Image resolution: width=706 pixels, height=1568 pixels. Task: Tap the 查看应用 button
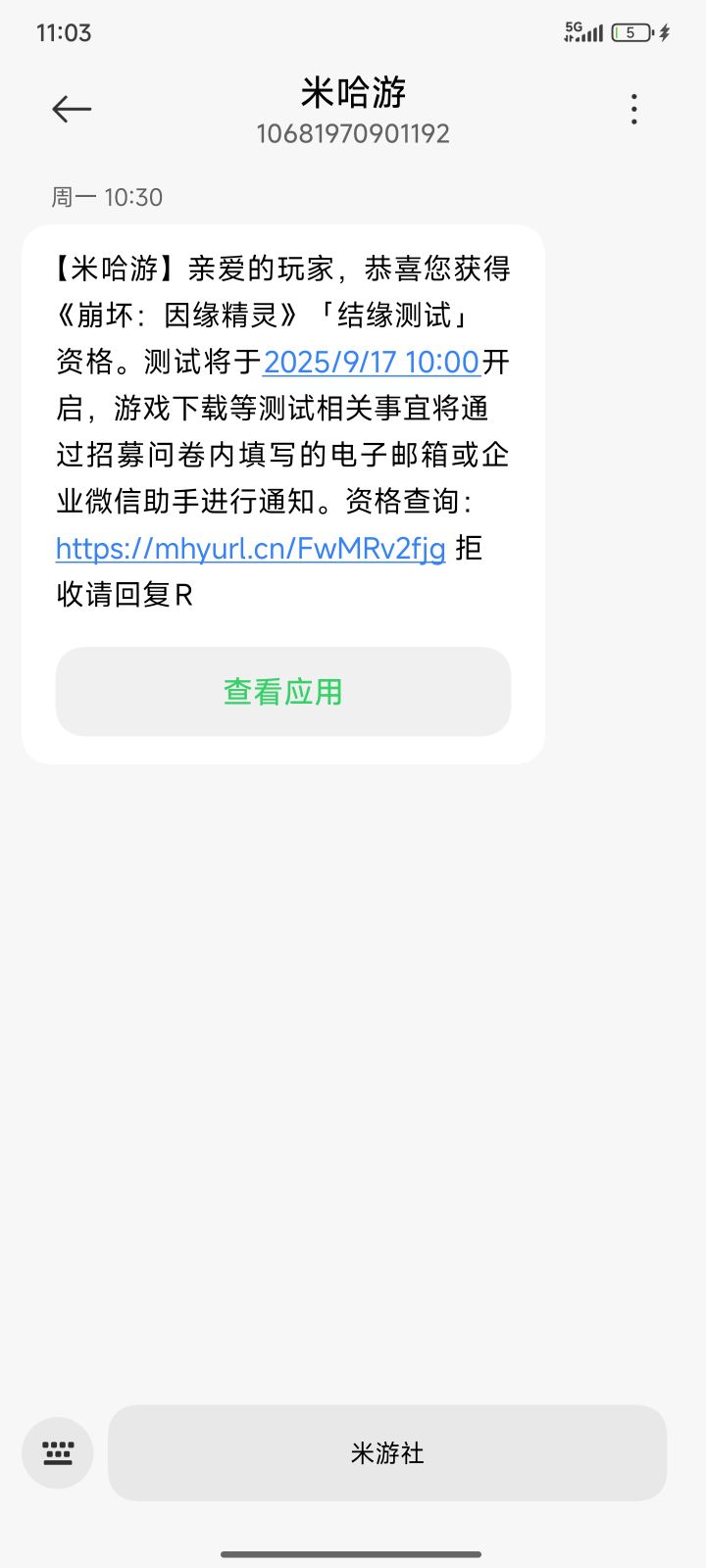coord(283,692)
